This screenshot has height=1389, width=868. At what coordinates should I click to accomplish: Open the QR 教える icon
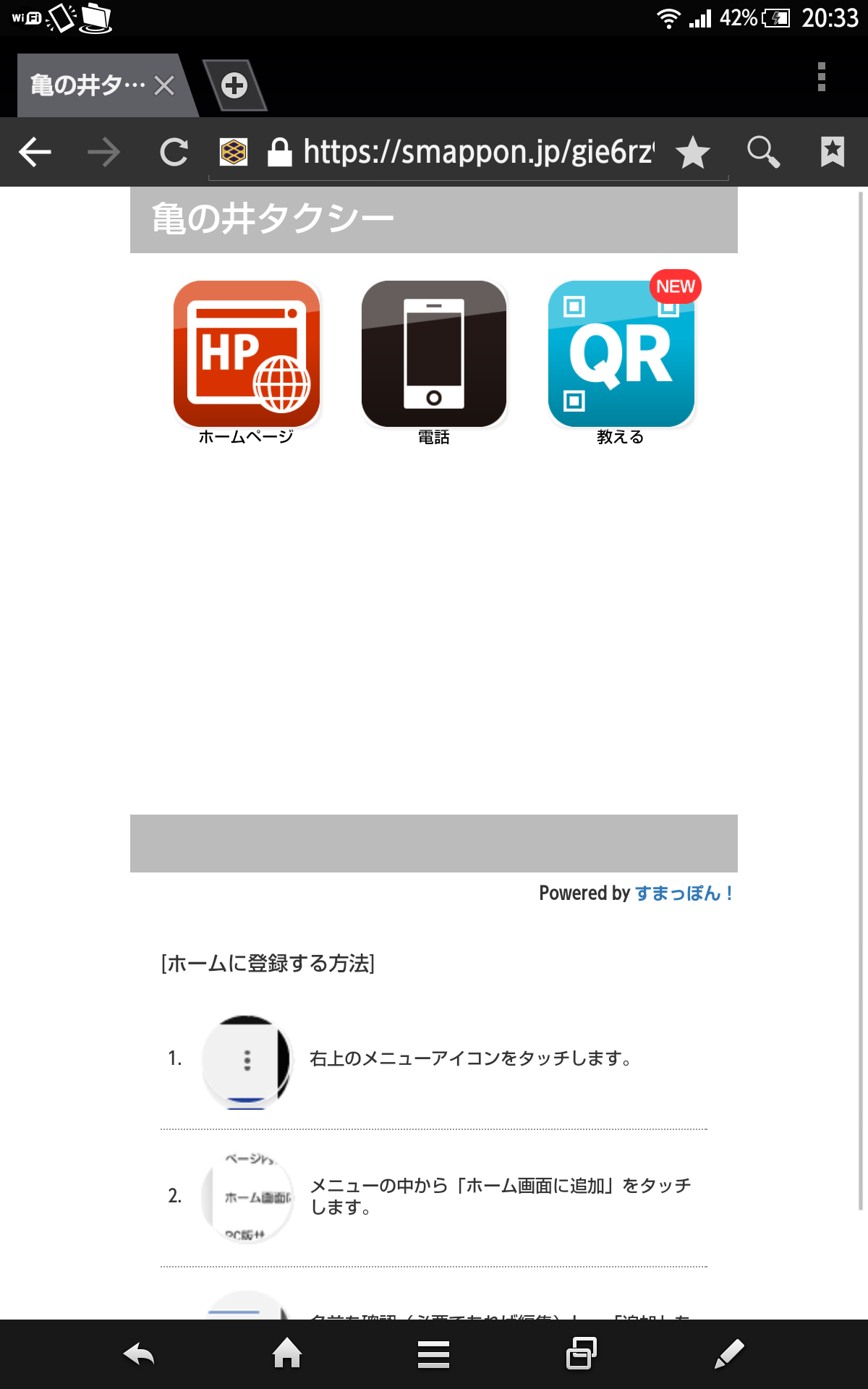(x=621, y=354)
